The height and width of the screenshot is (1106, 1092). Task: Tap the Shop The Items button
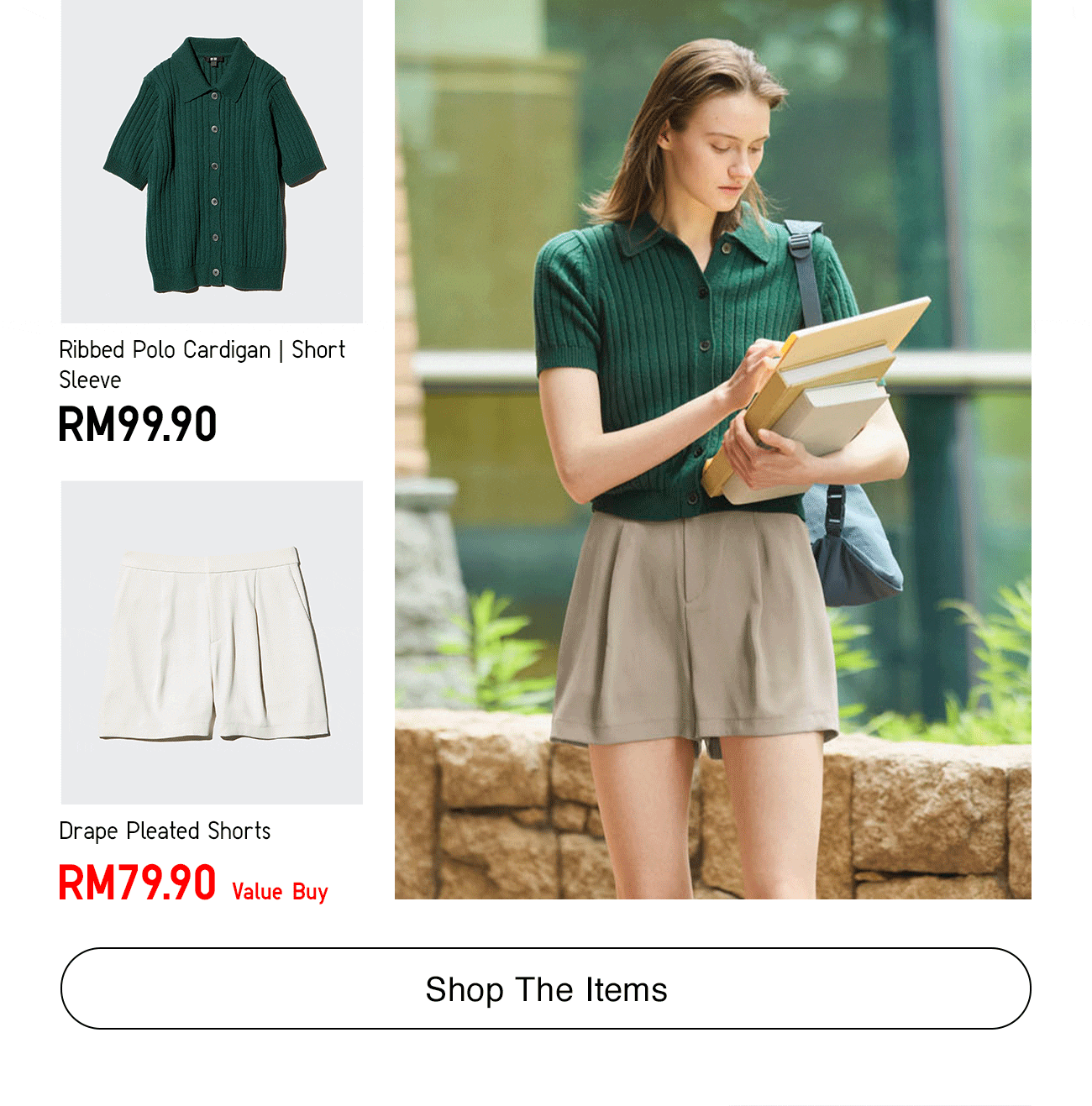(545, 988)
